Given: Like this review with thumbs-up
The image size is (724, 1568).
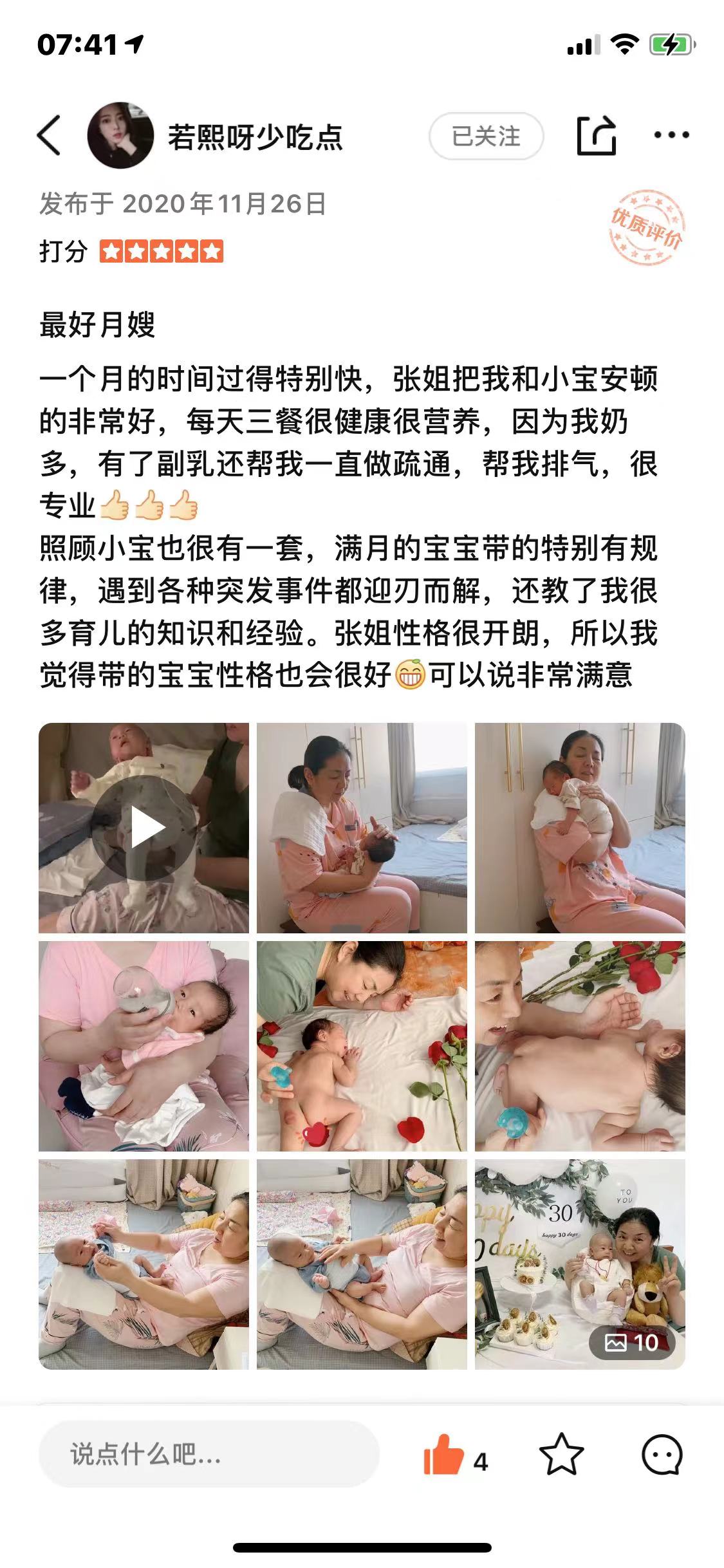Looking at the screenshot, I should point(443,1455).
